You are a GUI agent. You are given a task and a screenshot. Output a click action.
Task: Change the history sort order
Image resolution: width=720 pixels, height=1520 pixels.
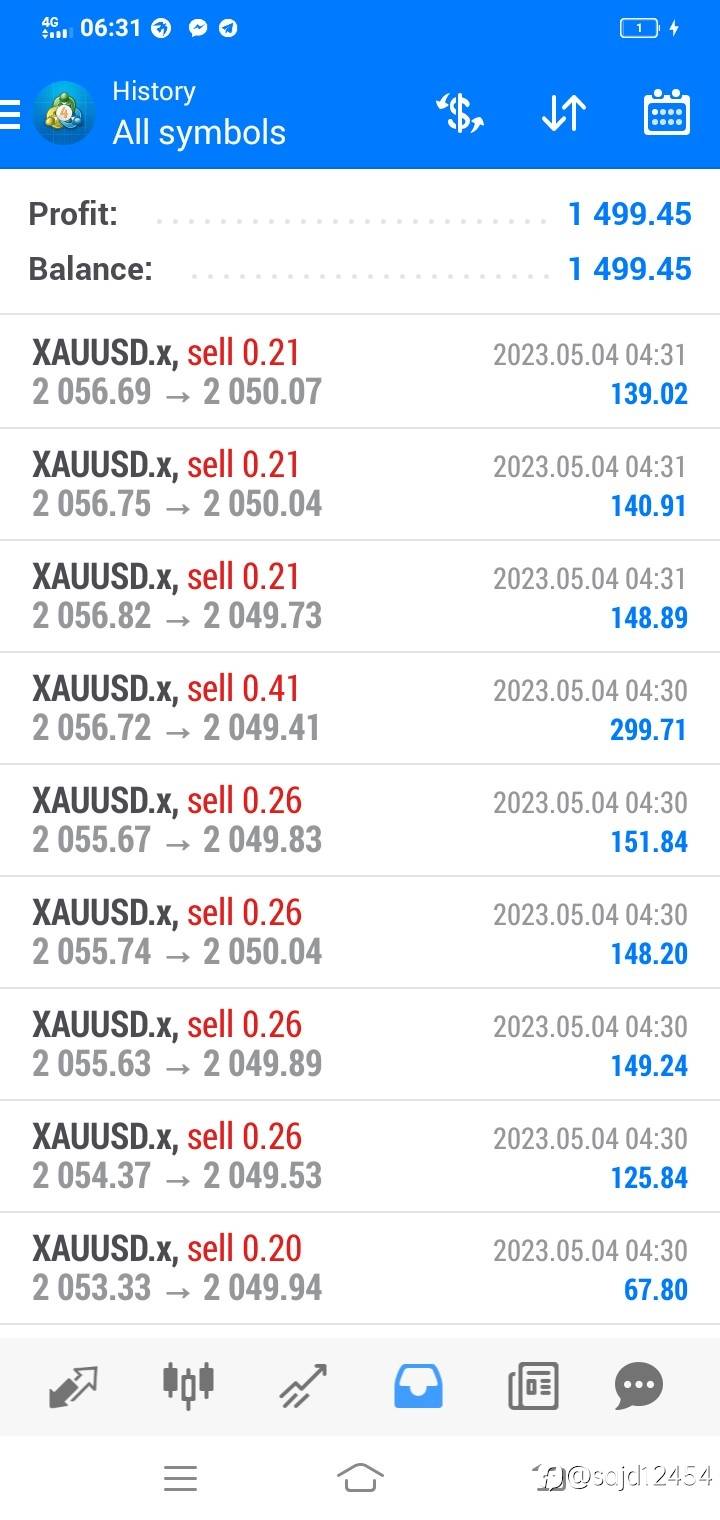tap(563, 113)
